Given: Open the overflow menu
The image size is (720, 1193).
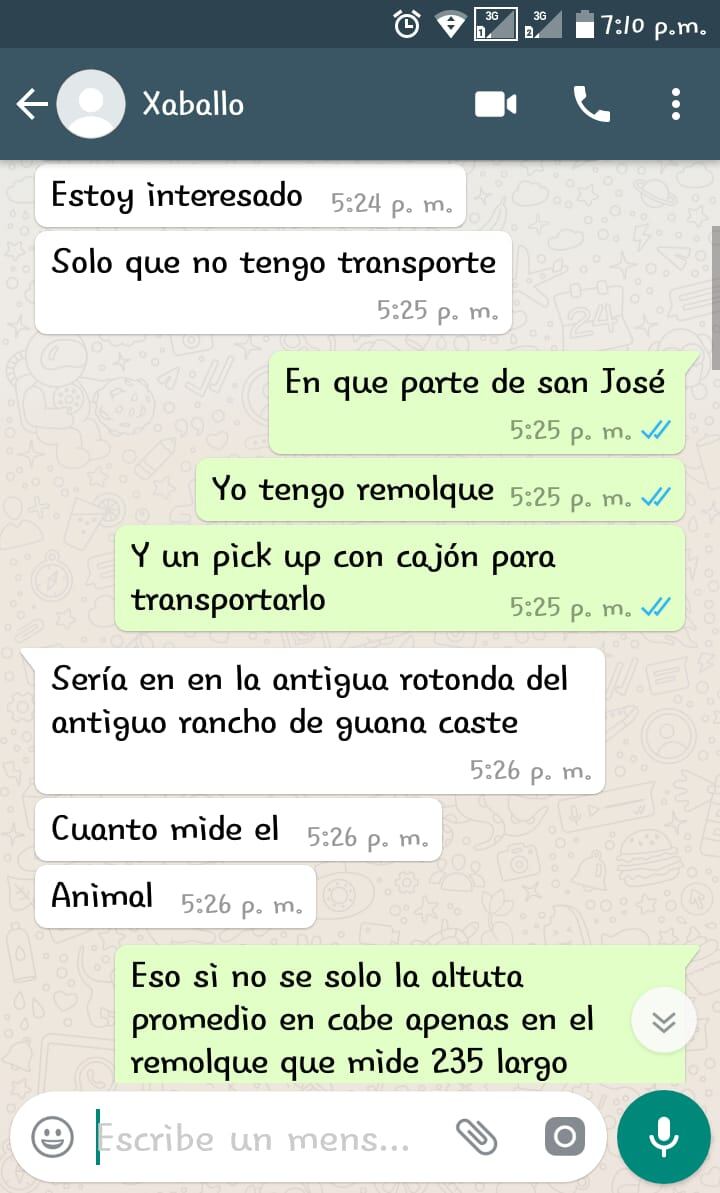Looking at the screenshot, I should coord(676,104).
